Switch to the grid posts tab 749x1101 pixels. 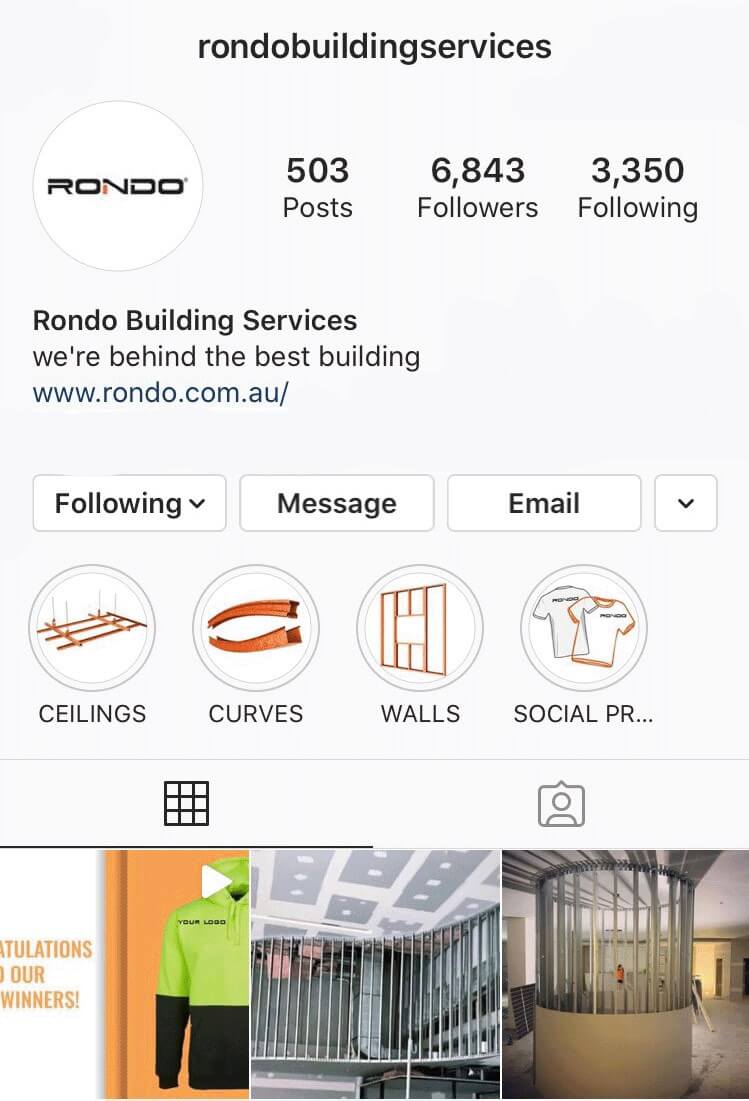click(186, 803)
